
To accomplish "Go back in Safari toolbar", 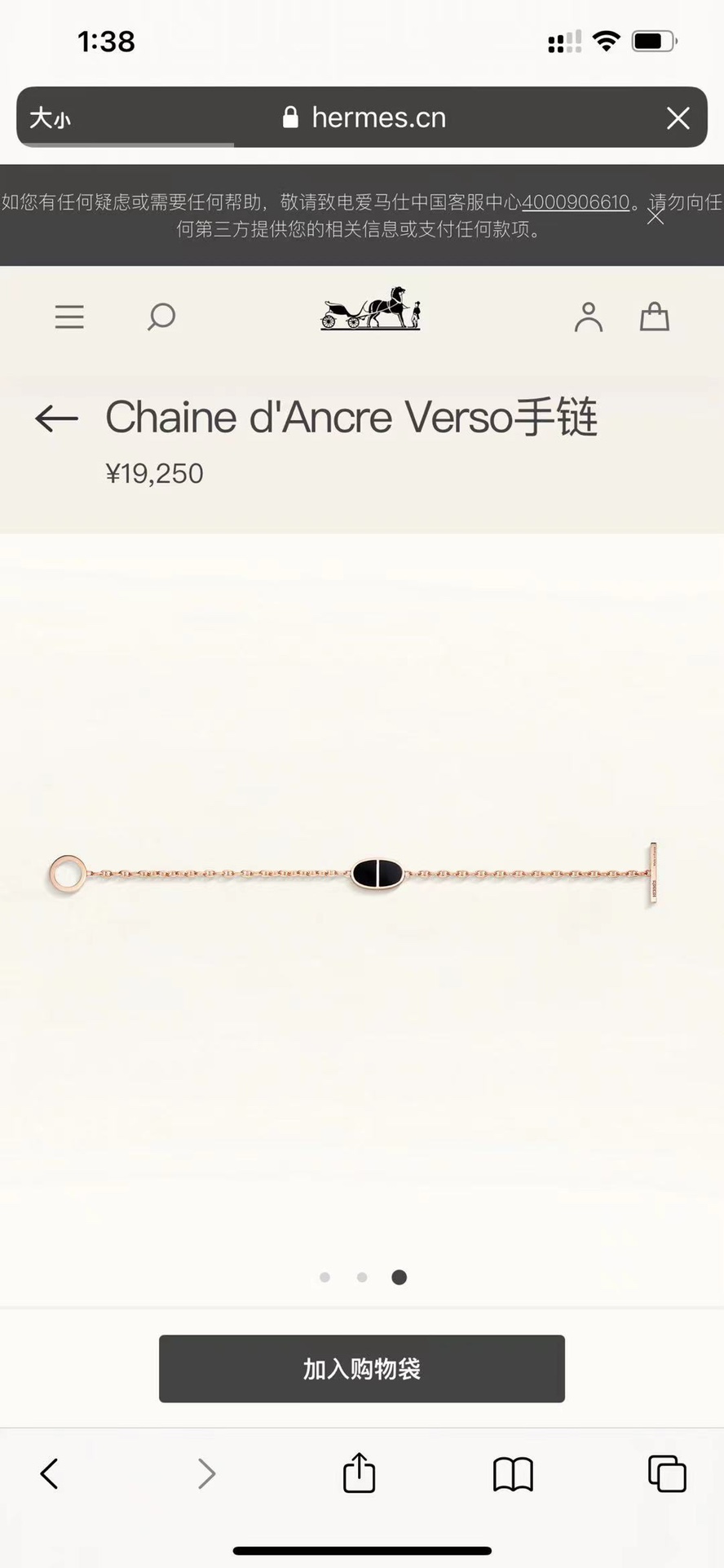I will click(x=50, y=1473).
